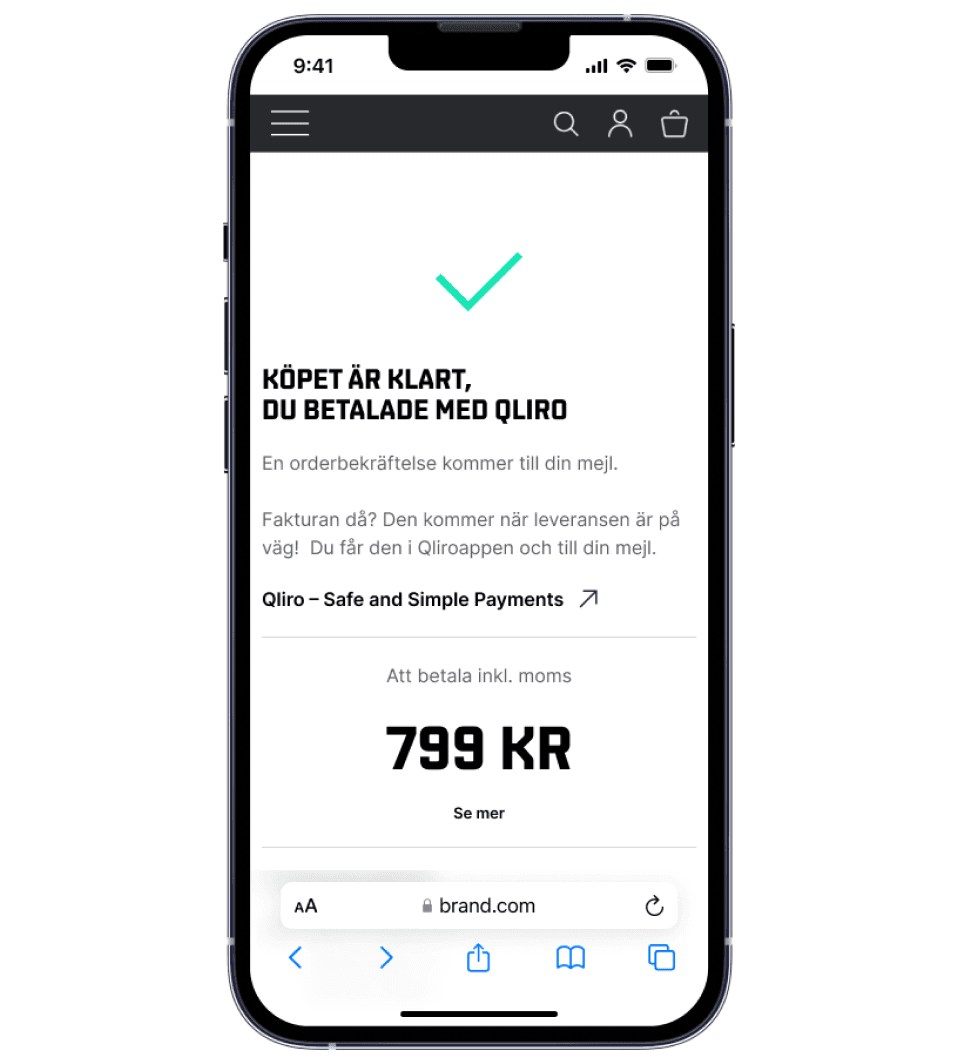Tap the brand.com address bar

pyautogui.click(x=479, y=906)
